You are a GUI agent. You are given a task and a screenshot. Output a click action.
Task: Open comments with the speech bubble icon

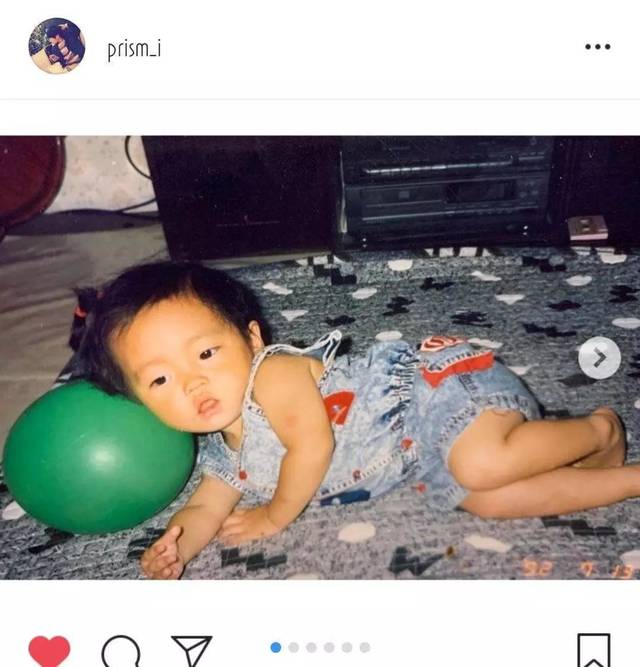click(x=121, y=651)
